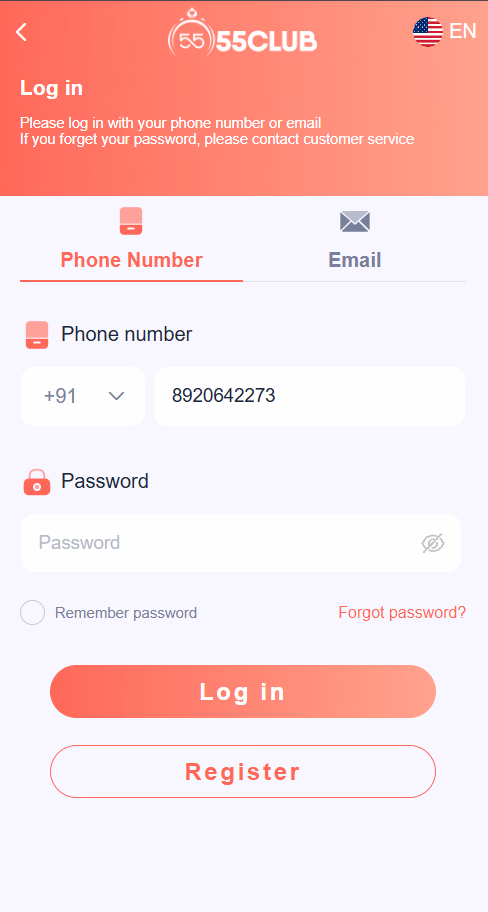Edit the phone number field
Screen dimensions: 488x912
click(309, 396)
